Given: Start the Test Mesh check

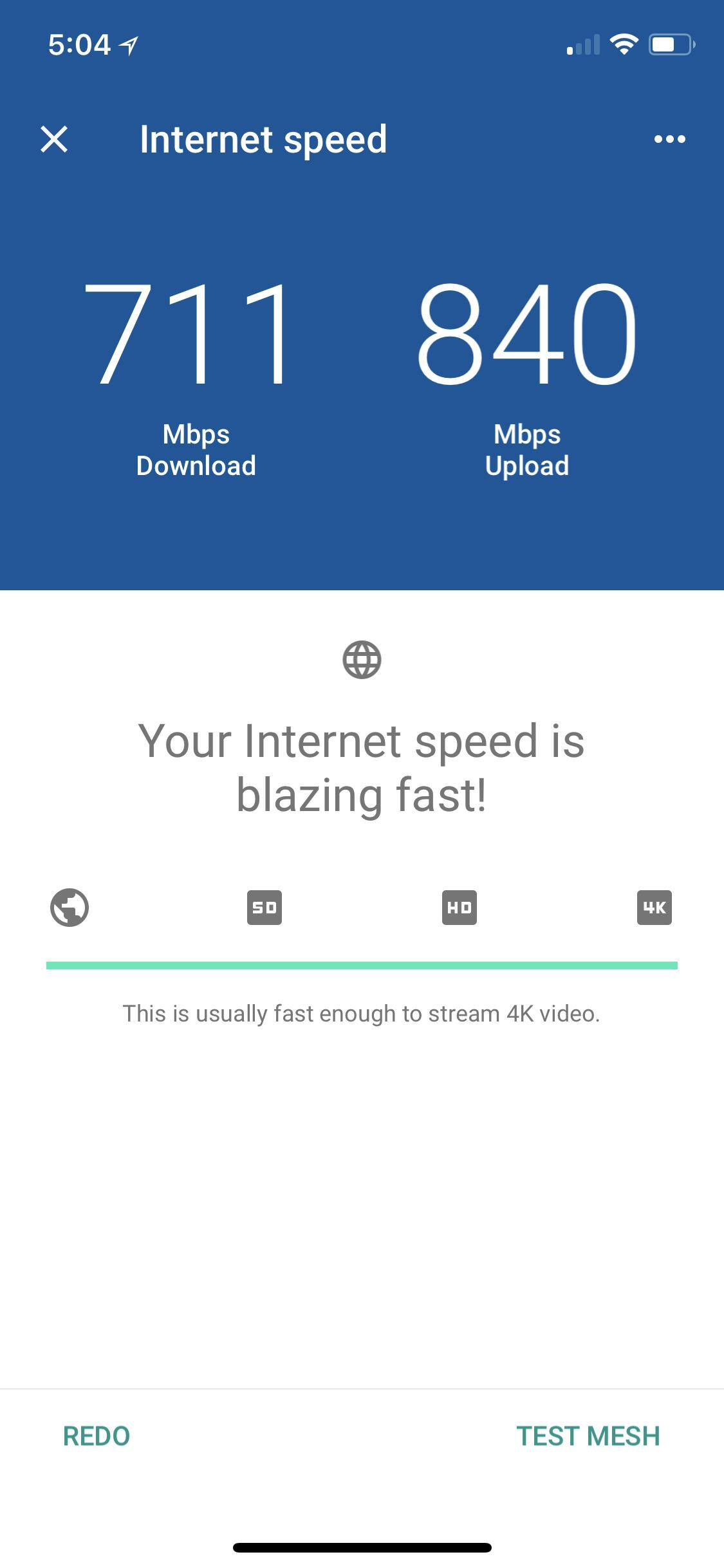Looking at the screenshot, I should click(x=588, y=1436).
